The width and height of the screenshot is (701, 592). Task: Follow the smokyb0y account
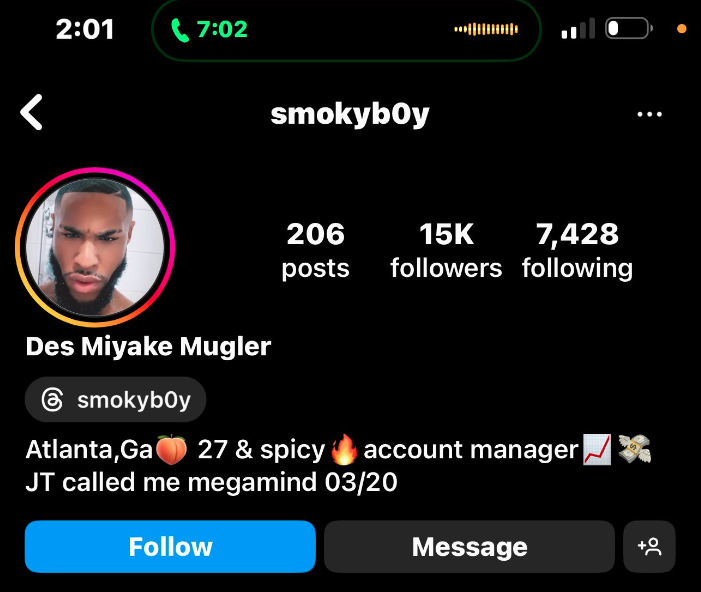[170, 546]
